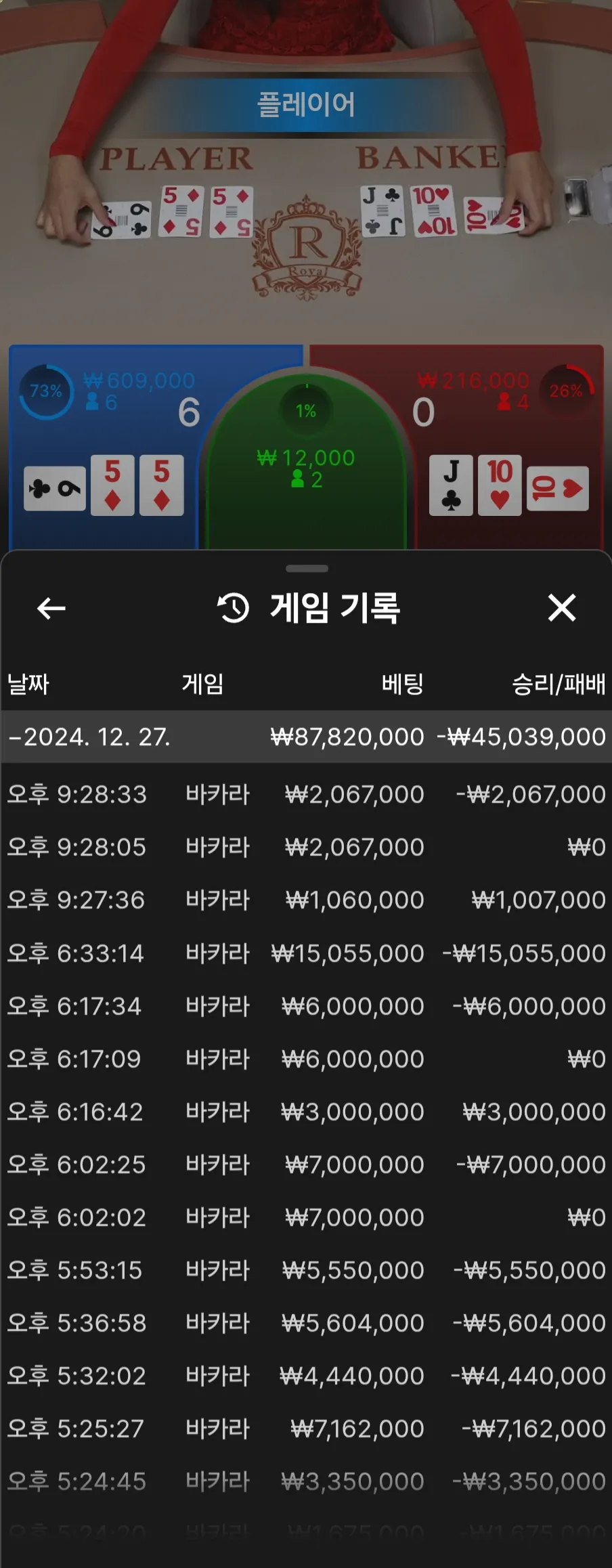
Task: Open the 오후 5:36:58 baccarat record
Action: click(306, 1323)
